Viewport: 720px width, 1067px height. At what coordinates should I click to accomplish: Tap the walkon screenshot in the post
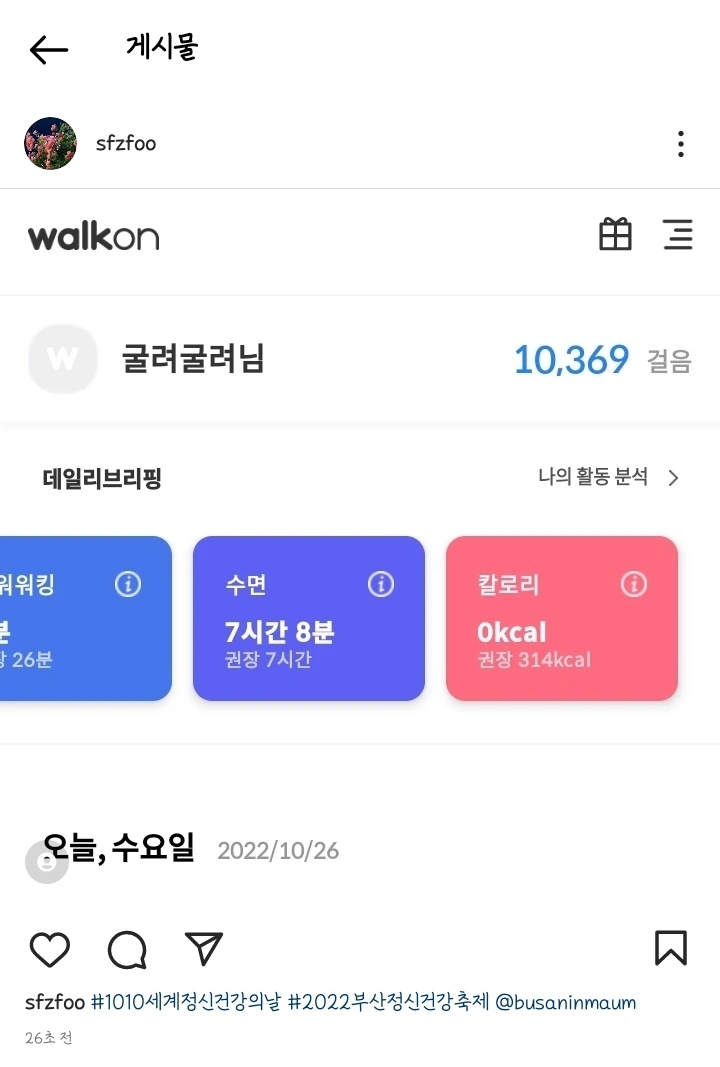[x=360, y=550]
